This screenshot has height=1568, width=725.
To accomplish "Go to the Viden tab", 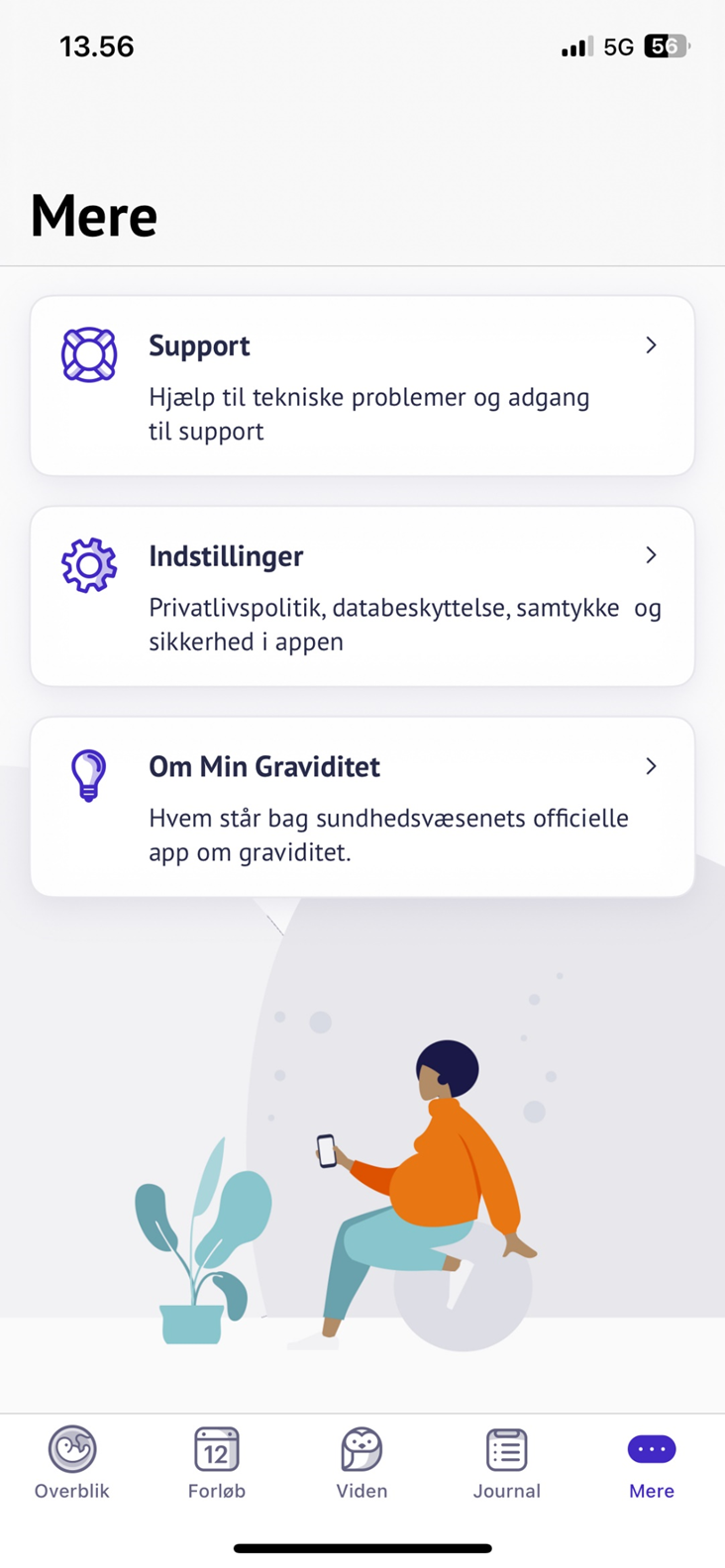I will 362,1463.
